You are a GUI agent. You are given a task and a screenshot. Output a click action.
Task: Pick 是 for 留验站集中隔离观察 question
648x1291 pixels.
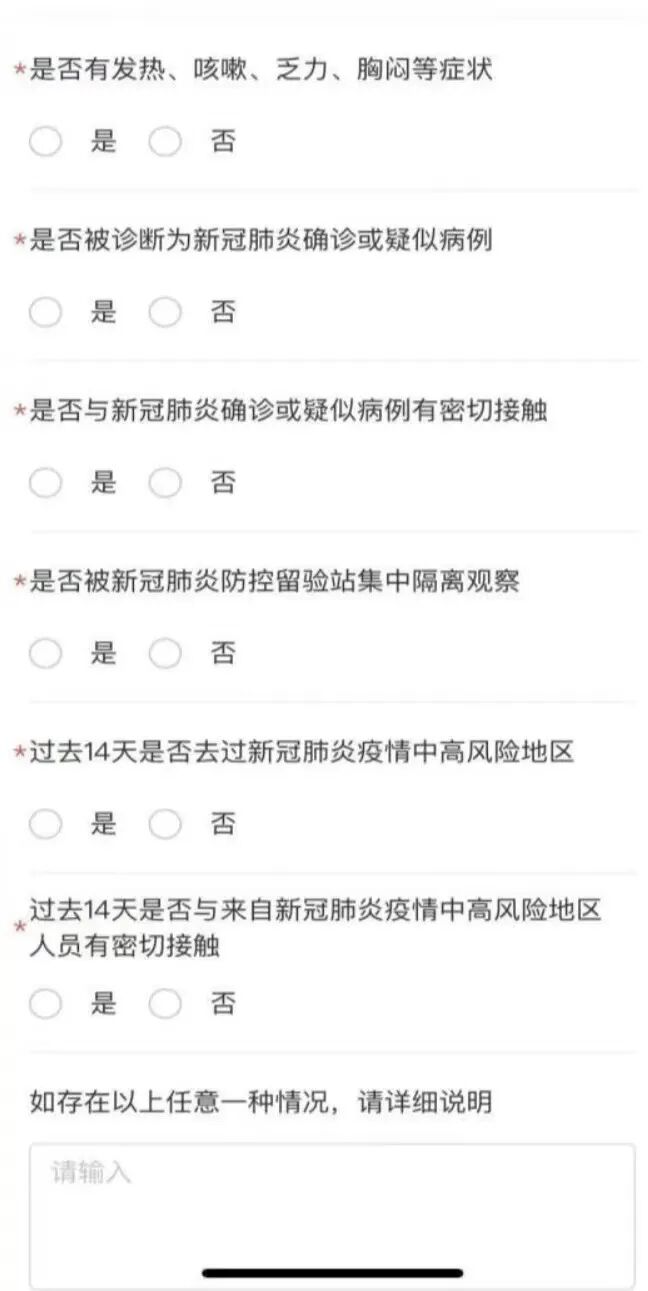pos(46,654)
